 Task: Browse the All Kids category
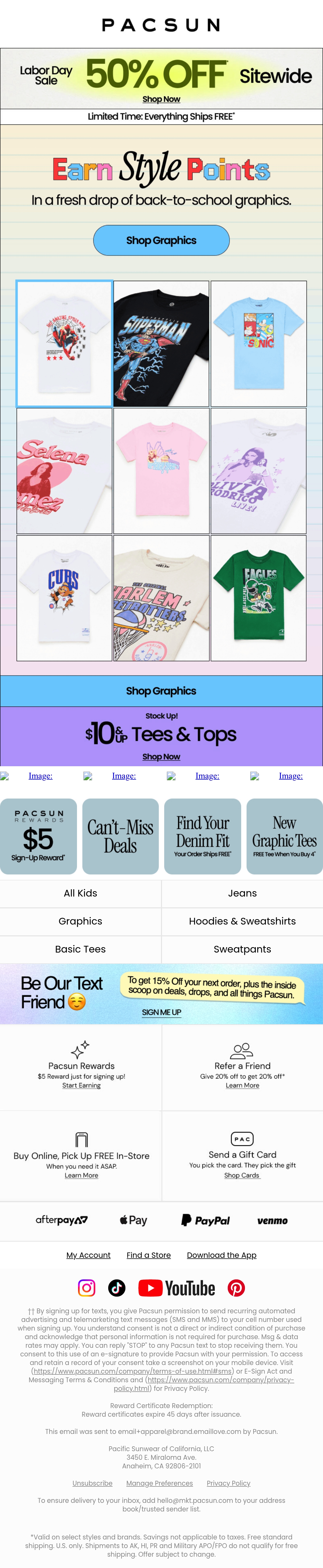[80, 893]
